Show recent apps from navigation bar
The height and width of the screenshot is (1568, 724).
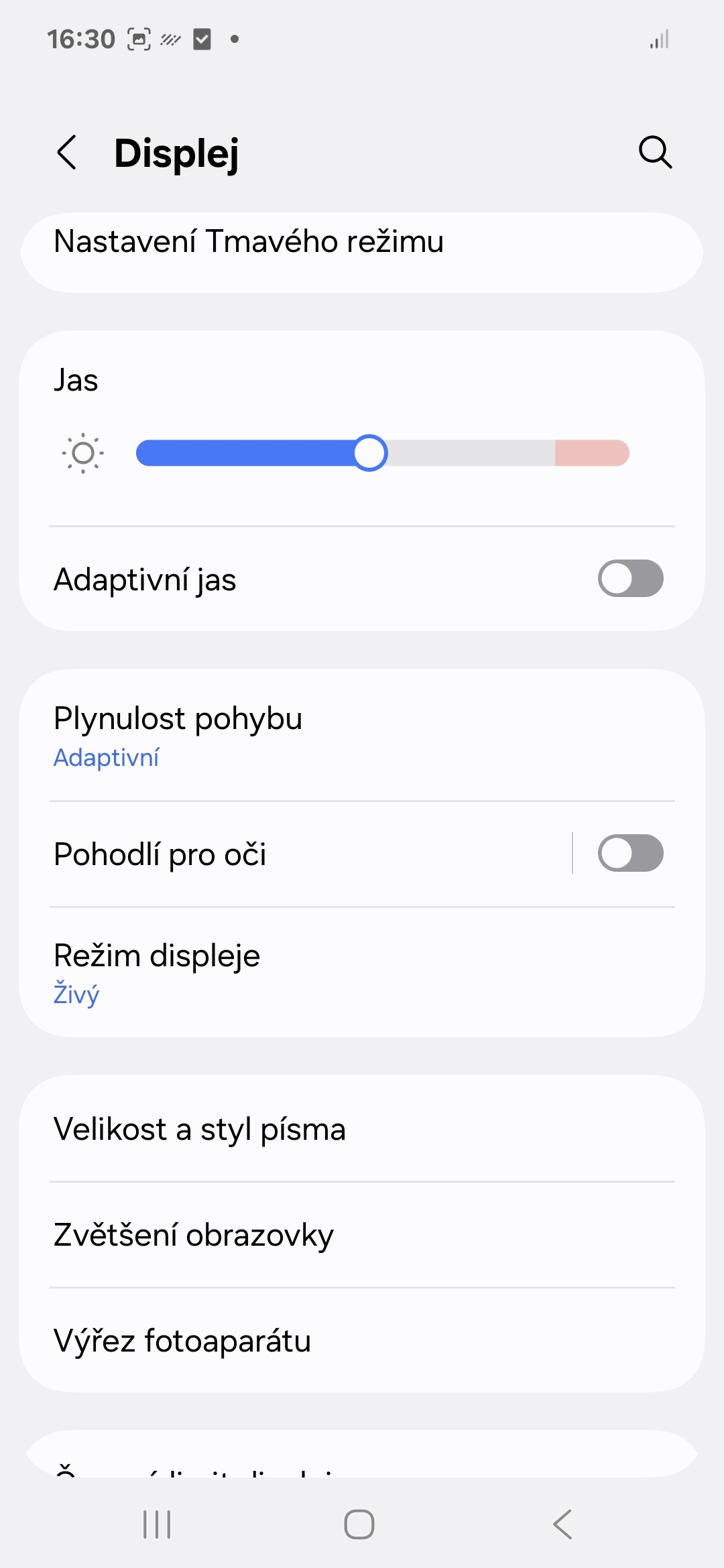click(158, 1524)
